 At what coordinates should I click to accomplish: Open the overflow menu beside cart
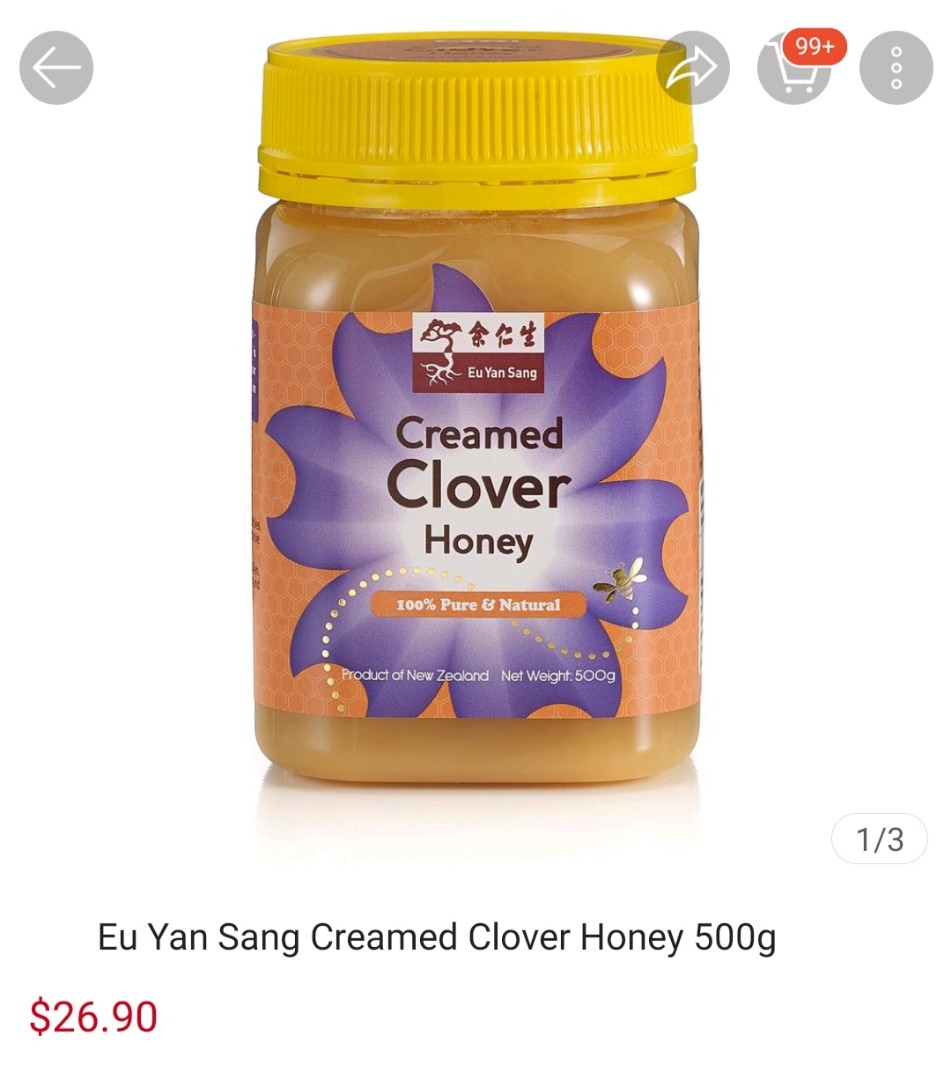[x=894, y=66]
